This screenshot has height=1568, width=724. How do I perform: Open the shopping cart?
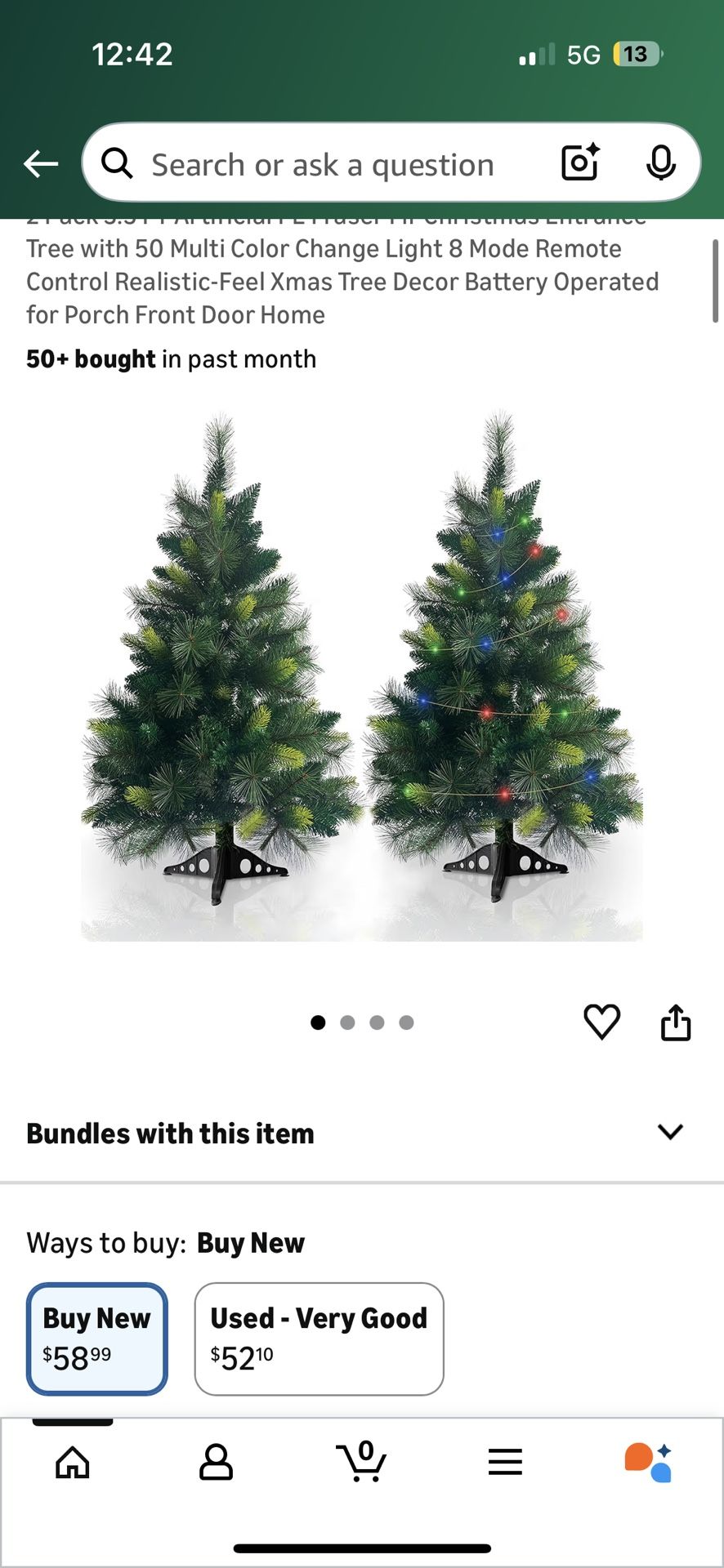pyautogui.click(x=361, y=1462)
